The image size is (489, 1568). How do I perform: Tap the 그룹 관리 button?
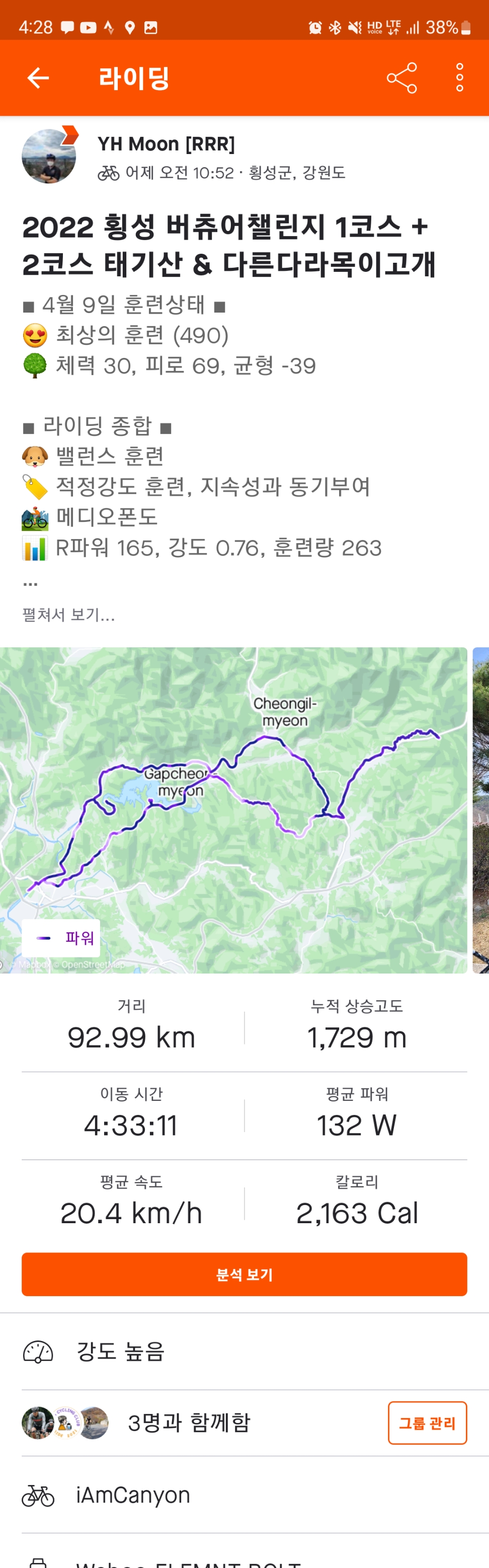tap(427, 1423)
